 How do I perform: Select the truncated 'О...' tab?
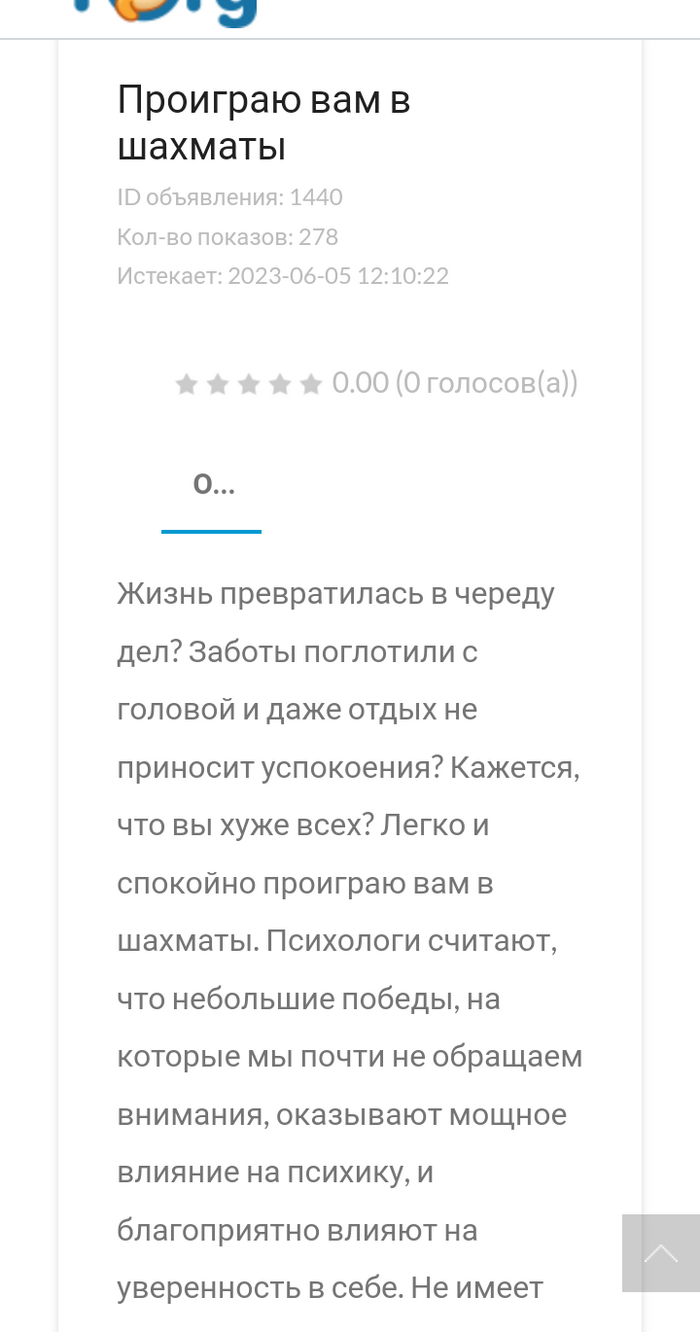pos(212,485)
